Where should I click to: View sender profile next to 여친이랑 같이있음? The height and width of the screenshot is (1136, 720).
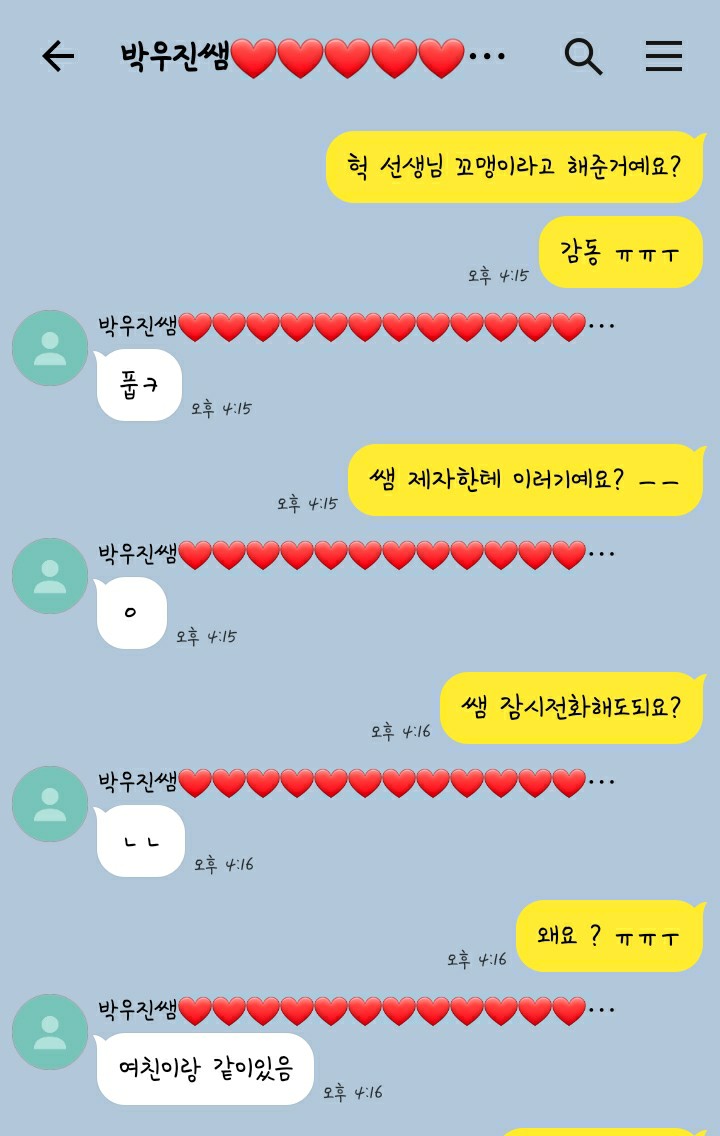pos(50,1032)
